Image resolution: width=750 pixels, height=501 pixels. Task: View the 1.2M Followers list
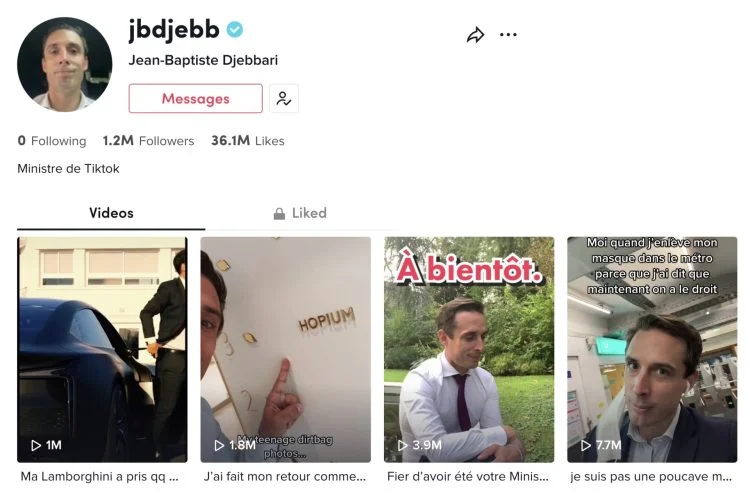(x=148, y=141)
